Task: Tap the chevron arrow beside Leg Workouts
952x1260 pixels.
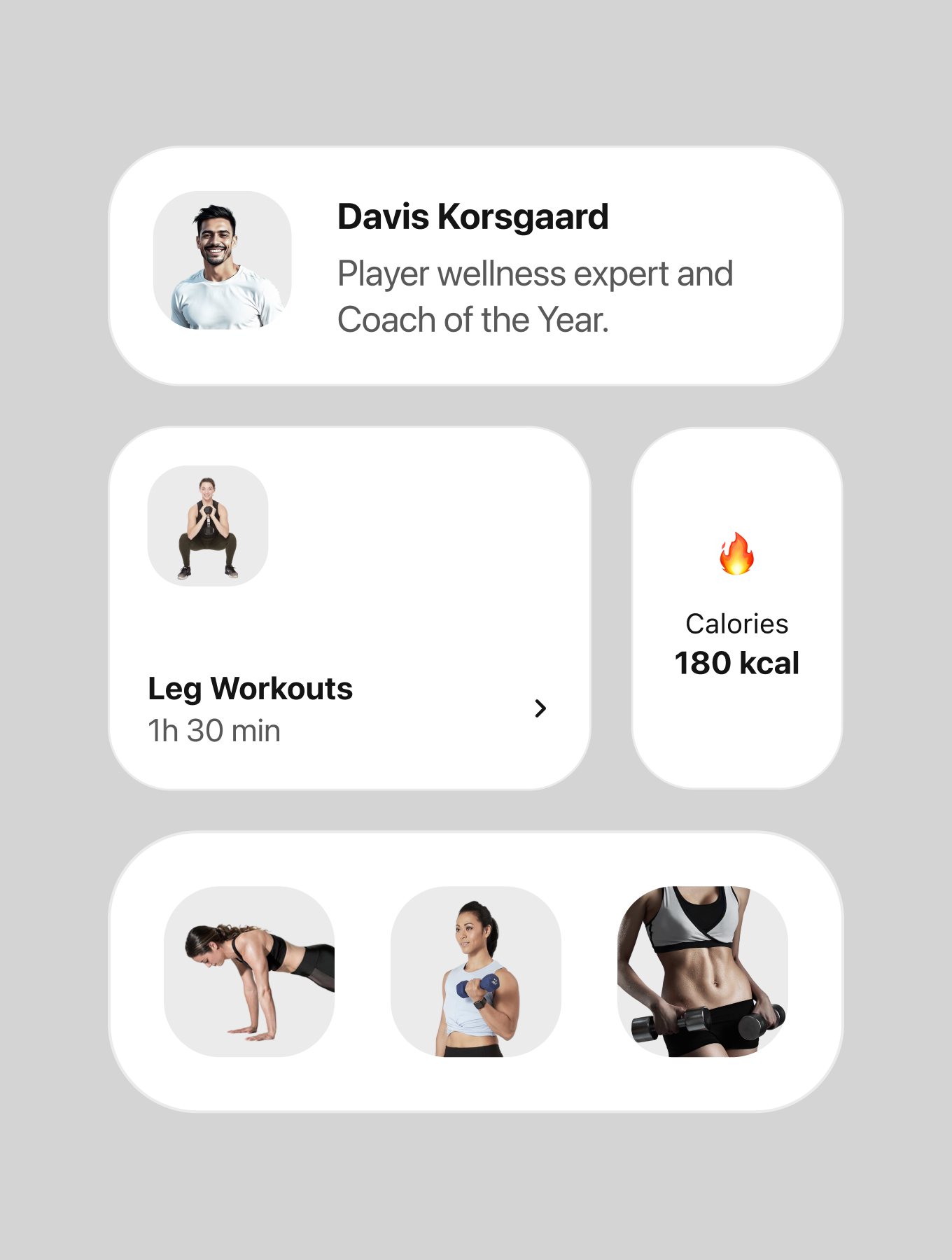Action: 540,708
